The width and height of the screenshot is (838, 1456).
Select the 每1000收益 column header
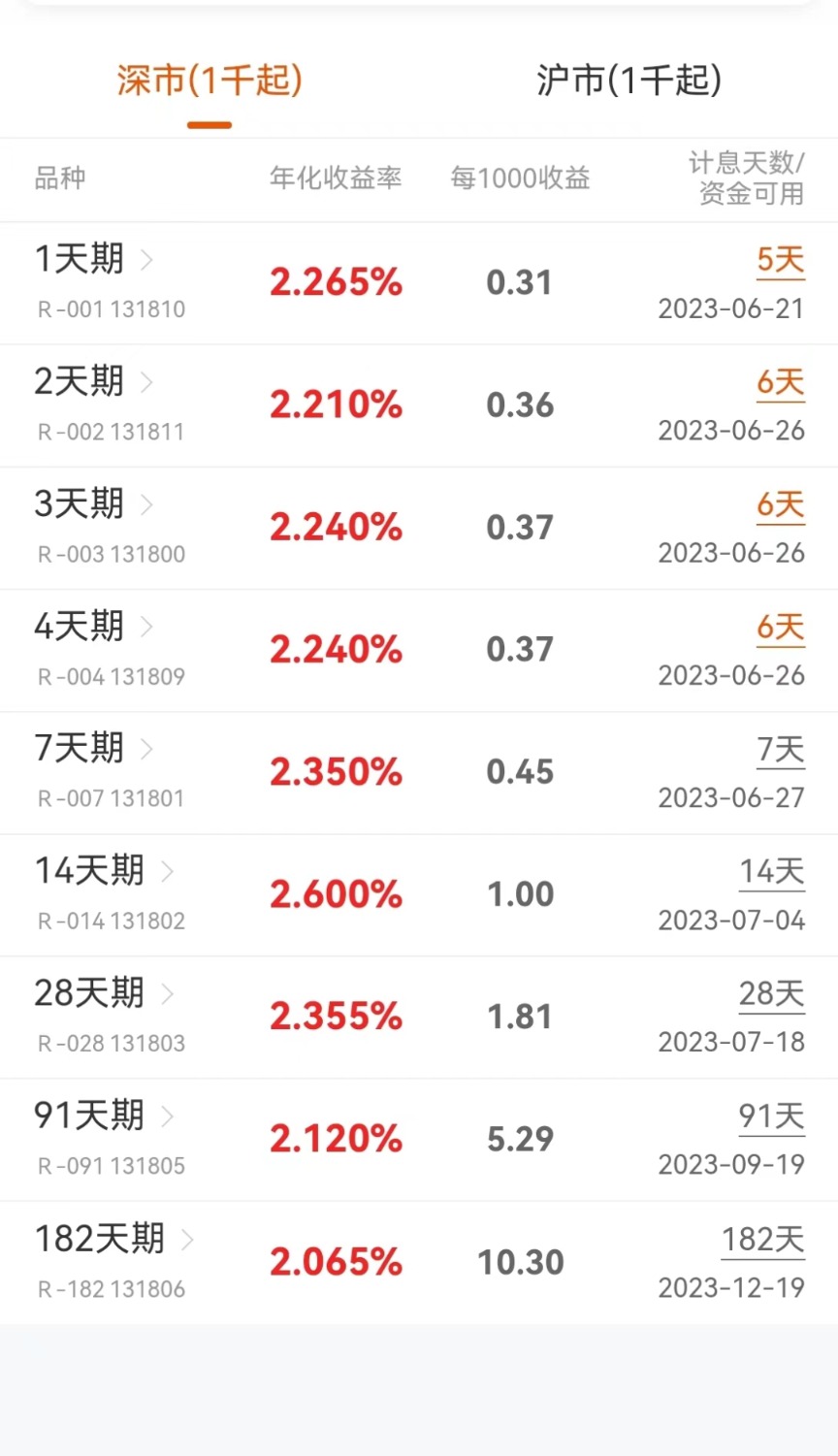tap(520, 178)
